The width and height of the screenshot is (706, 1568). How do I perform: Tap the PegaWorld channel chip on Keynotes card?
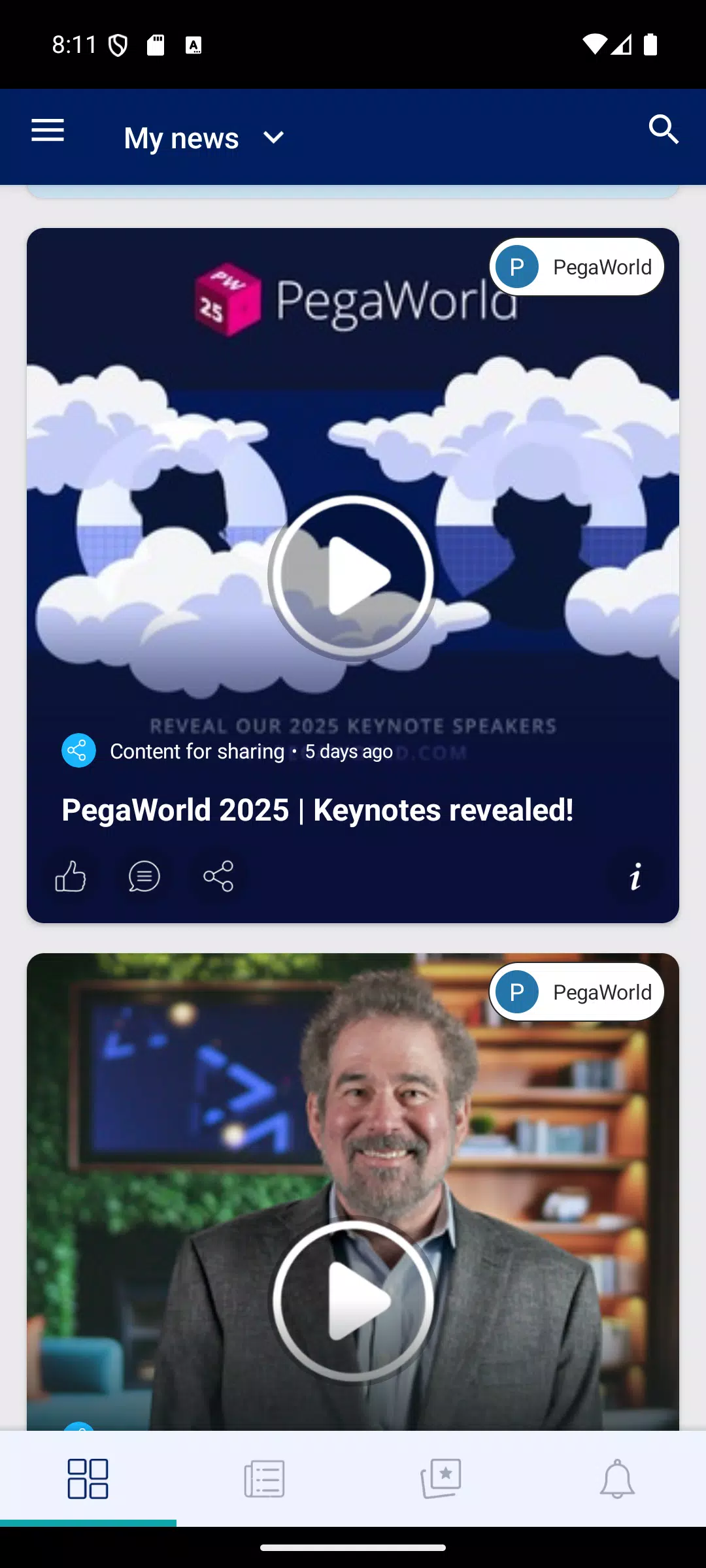pos(577,267)
